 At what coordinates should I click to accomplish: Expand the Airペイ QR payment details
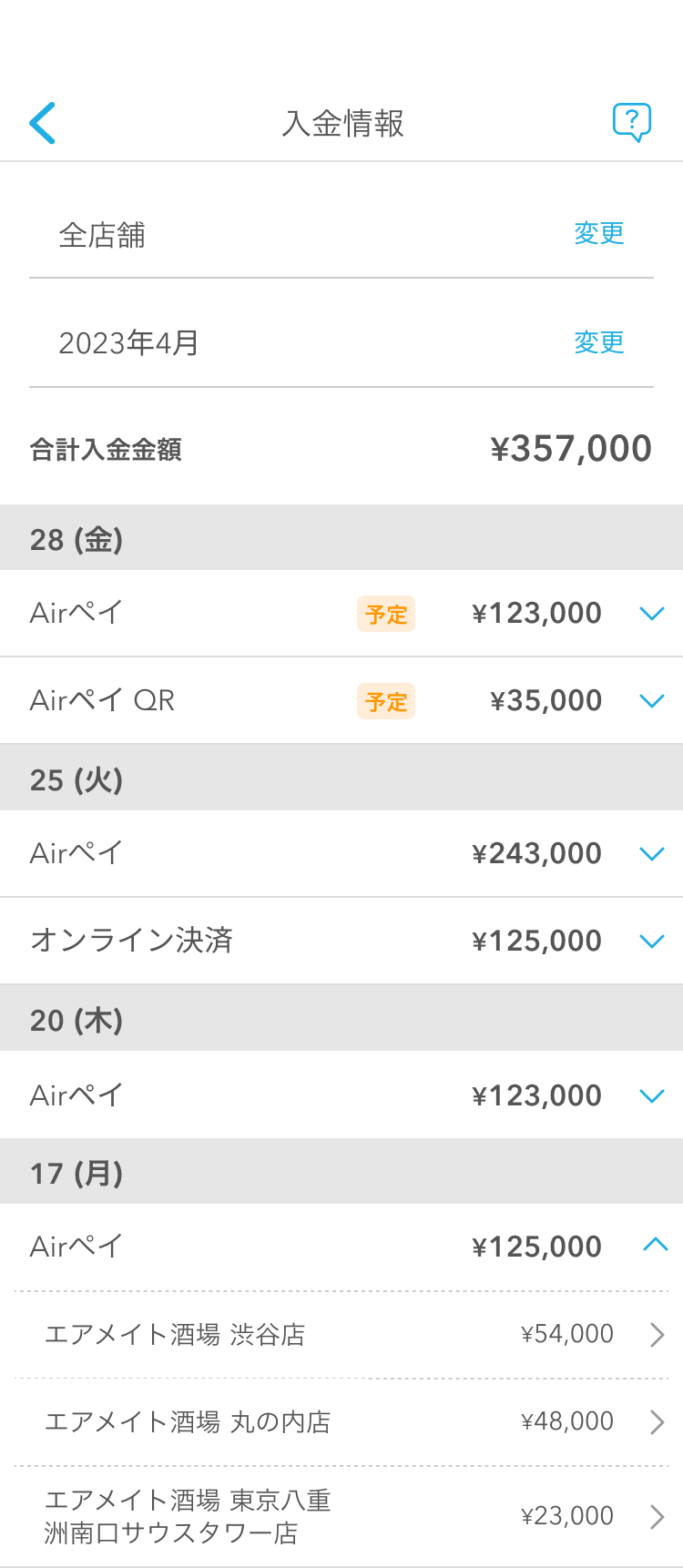(x=652, y=701)
